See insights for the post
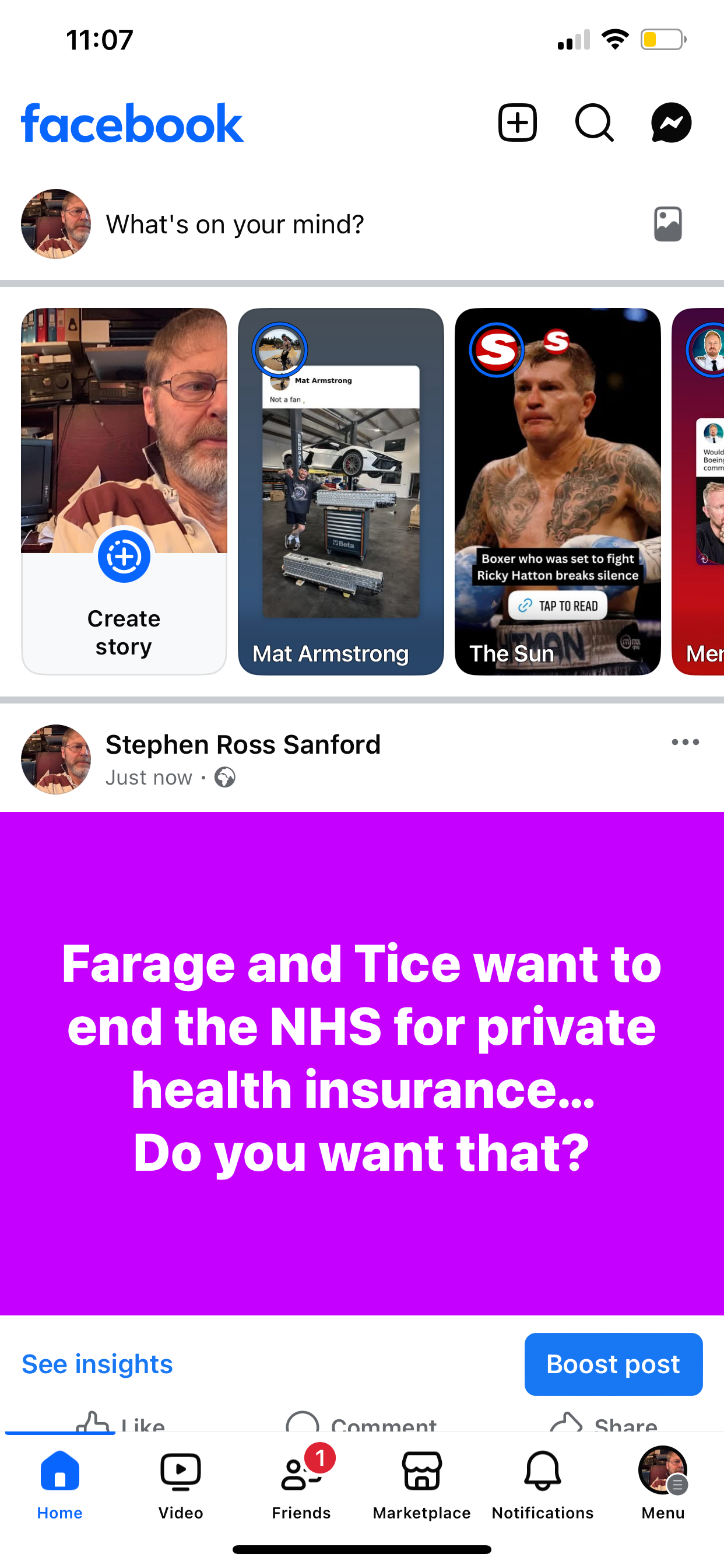This screenshot has width=724, height=1568. pos(97,1364)
